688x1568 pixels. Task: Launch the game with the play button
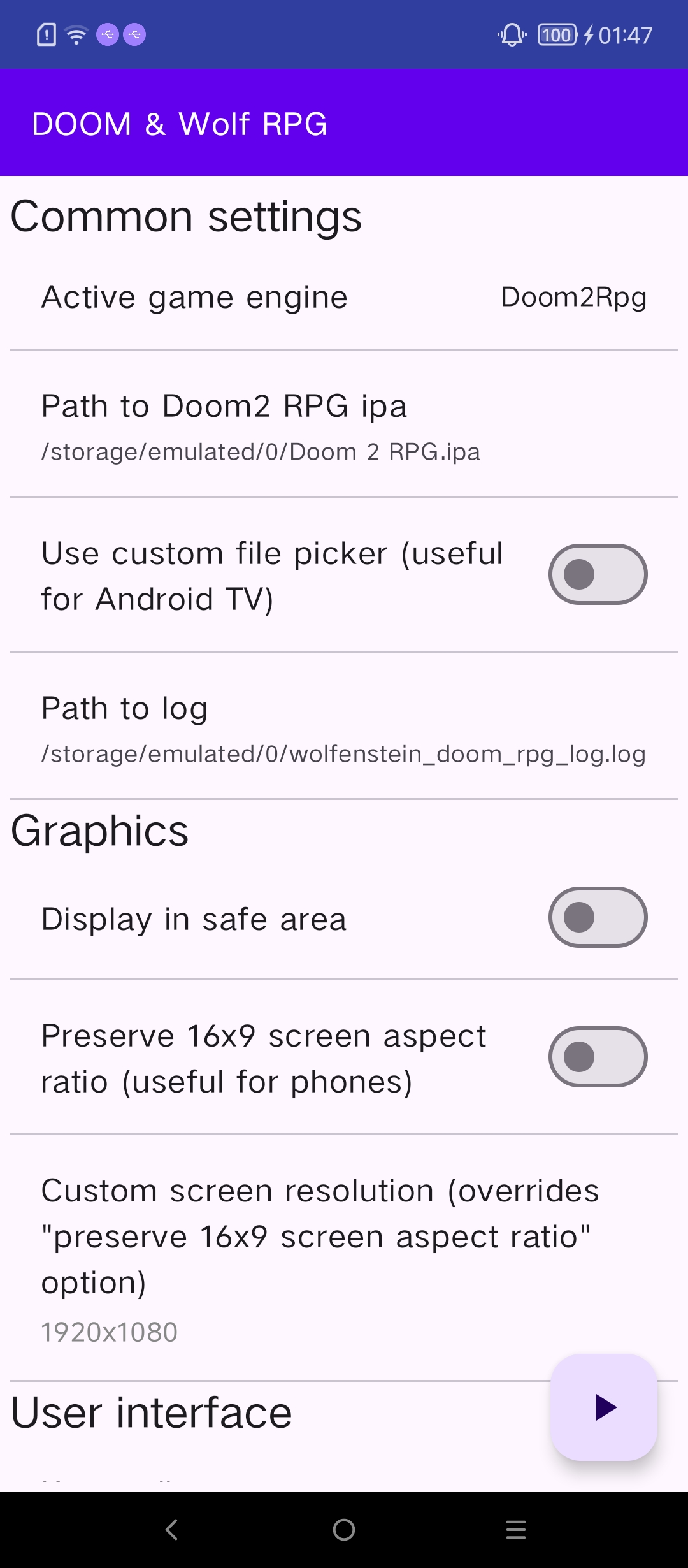tap(604, 1407)
